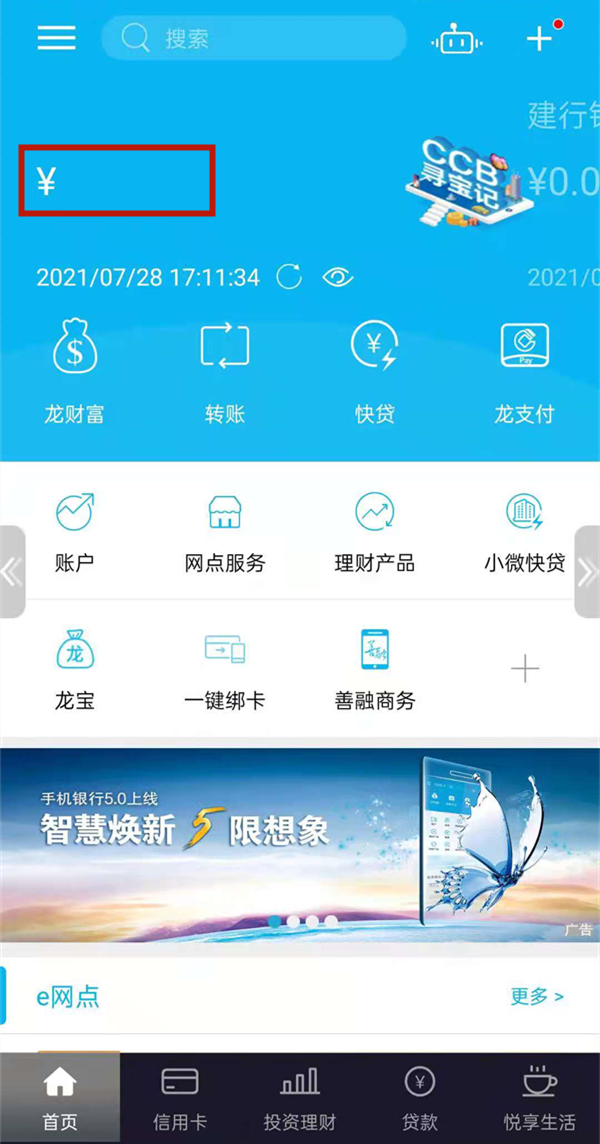Open 小微快贷

coord(524,533)
